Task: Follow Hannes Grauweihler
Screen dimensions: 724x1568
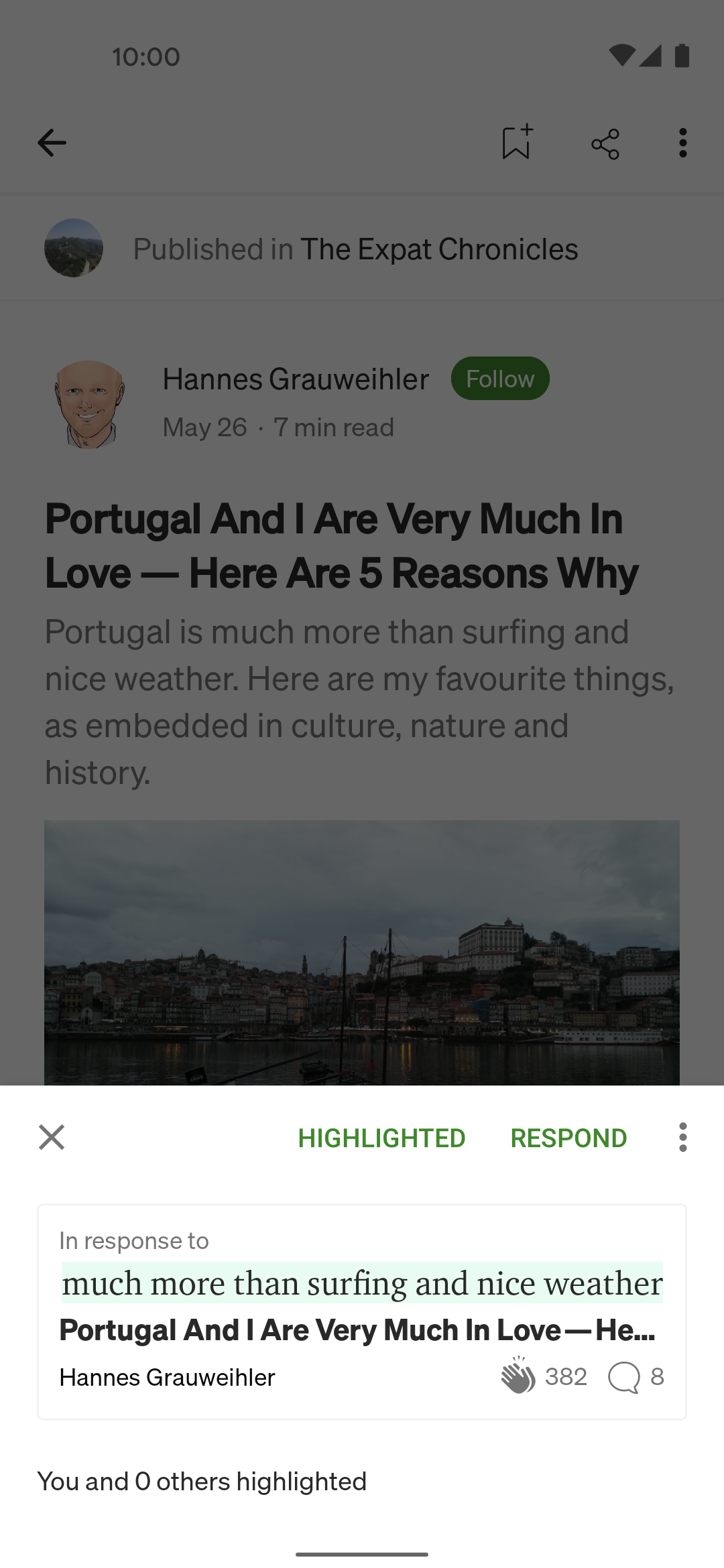Action: point(500,379)
